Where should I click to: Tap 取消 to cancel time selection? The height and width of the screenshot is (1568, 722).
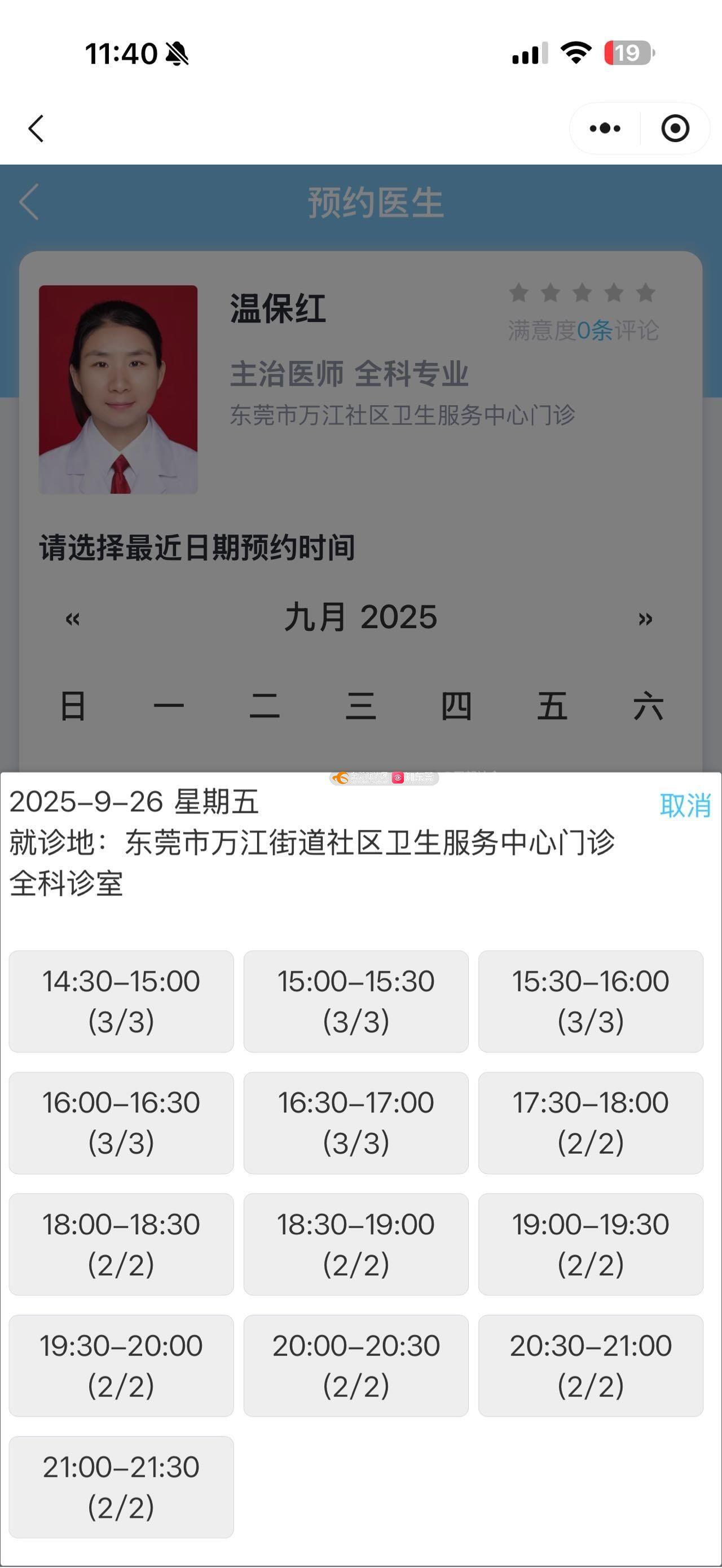[x=685, y=805]
